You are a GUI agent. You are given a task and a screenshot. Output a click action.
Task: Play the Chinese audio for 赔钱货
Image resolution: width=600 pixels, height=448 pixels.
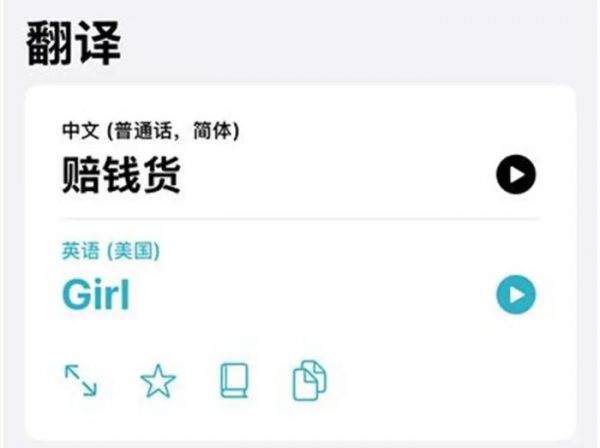pyautogui.click(x=516, y=176)
